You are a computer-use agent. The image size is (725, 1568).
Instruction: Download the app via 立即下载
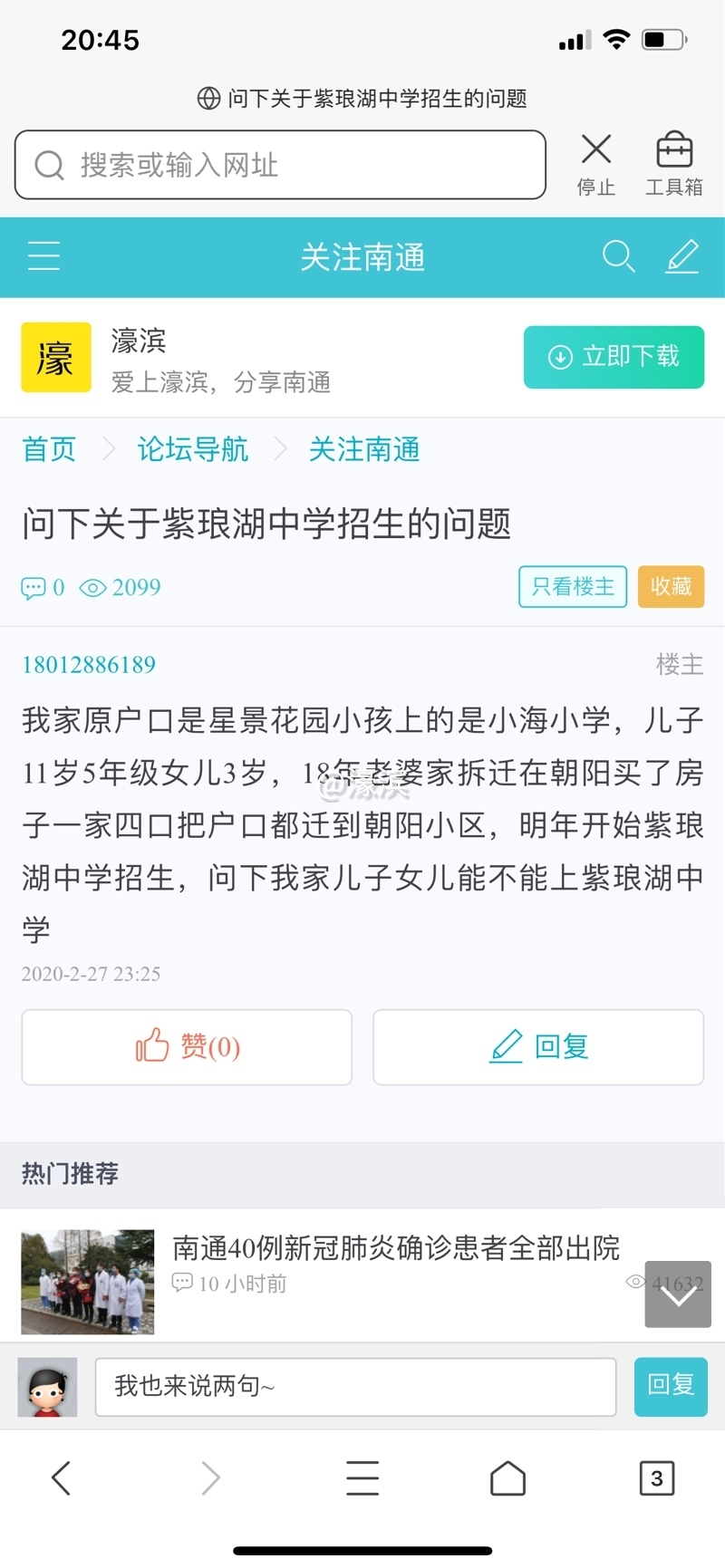(x=614, y=357)
